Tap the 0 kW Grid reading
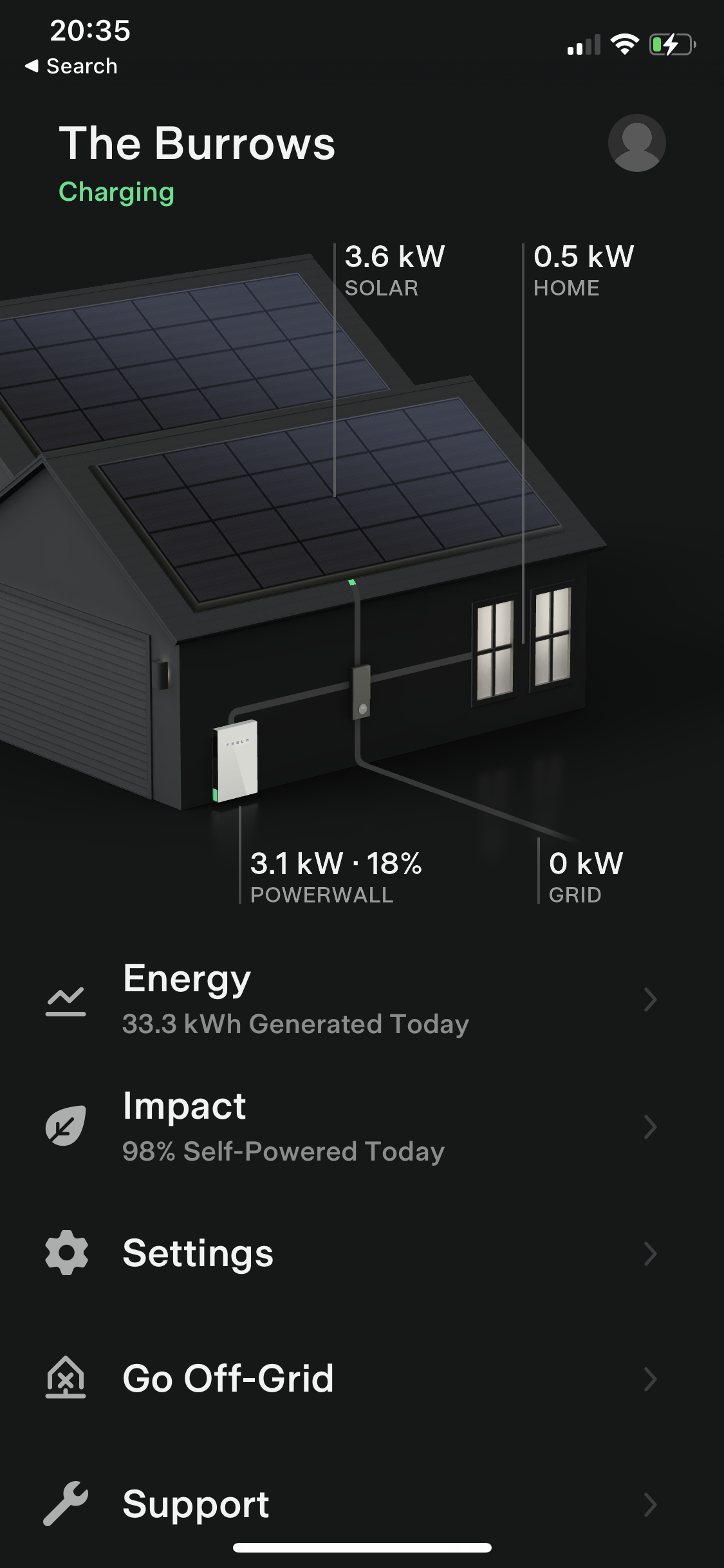The width and height of the screenshot is (724, 1568). pyautogui.click(x=586, y=877)
